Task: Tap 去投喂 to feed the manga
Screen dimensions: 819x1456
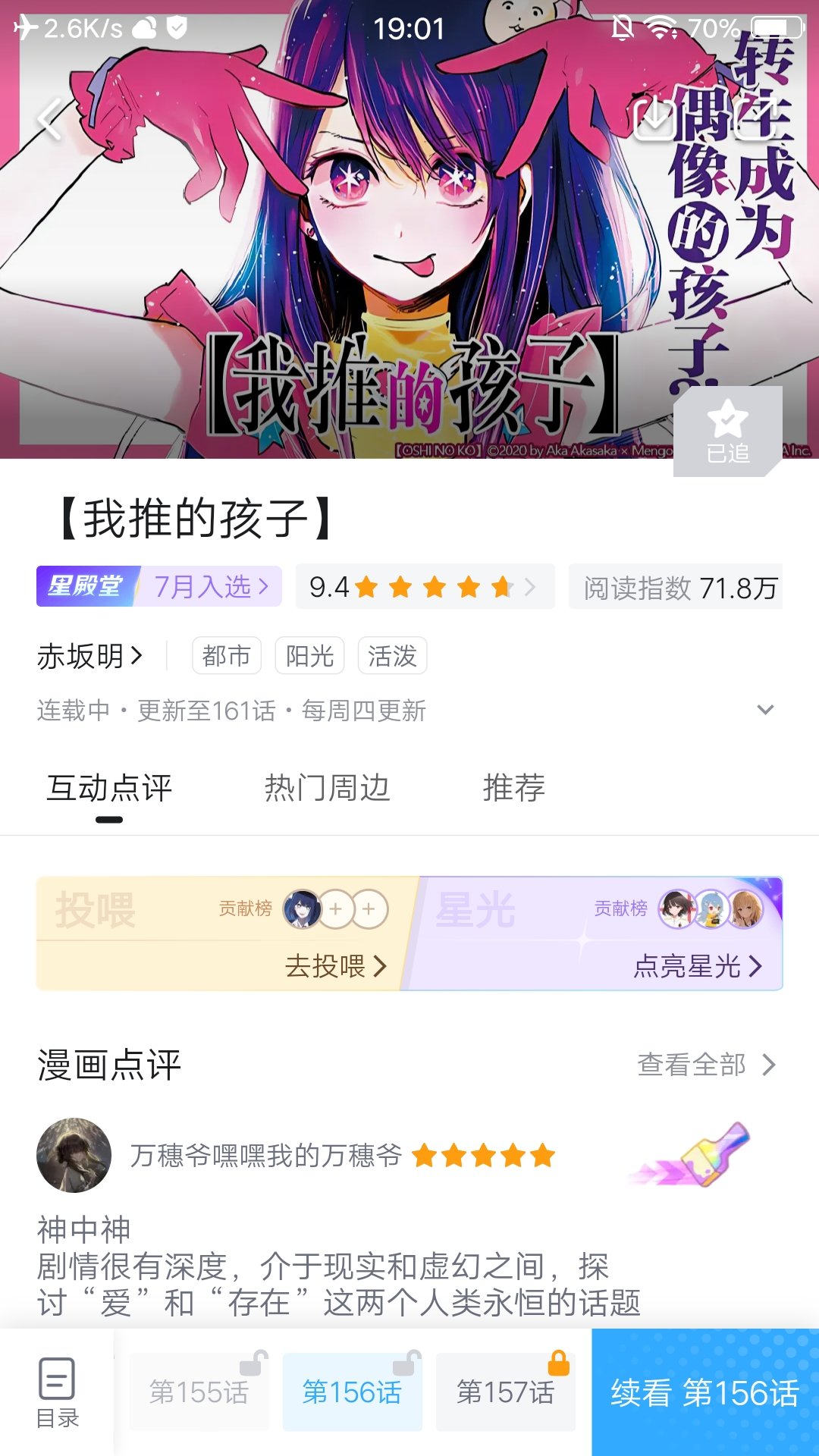Action: (335, 966)
